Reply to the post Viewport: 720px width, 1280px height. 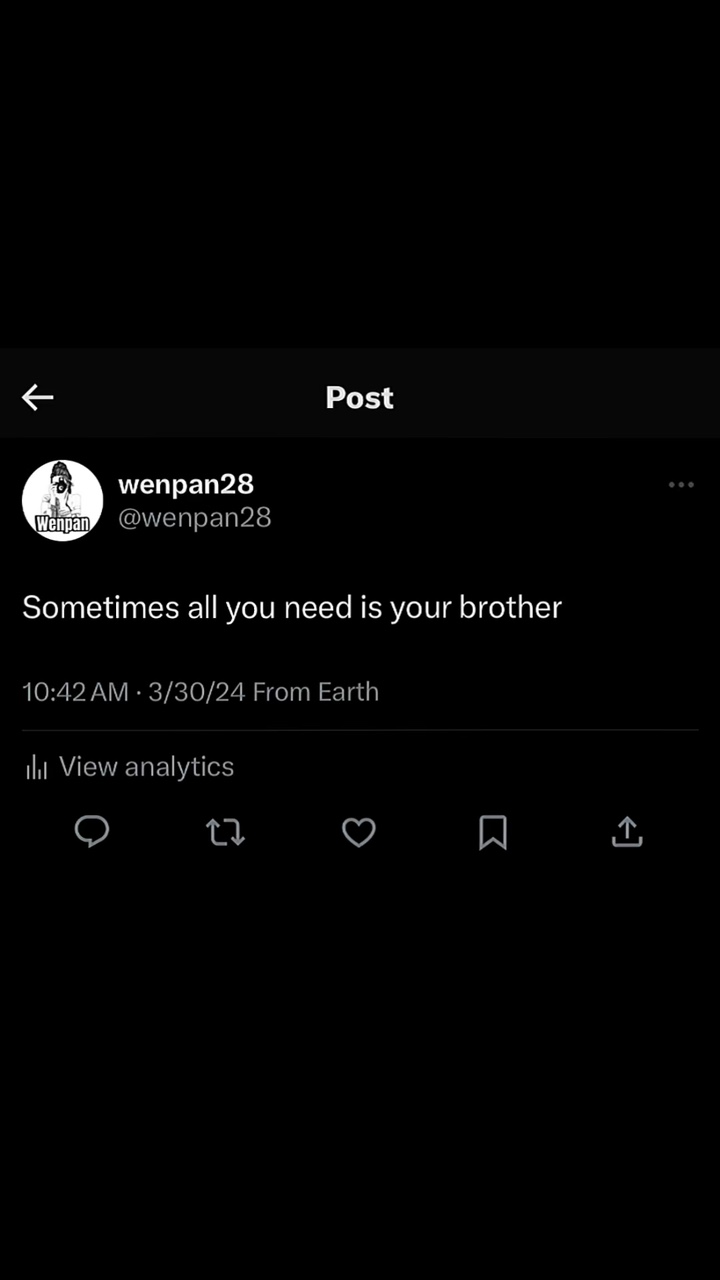92,832
